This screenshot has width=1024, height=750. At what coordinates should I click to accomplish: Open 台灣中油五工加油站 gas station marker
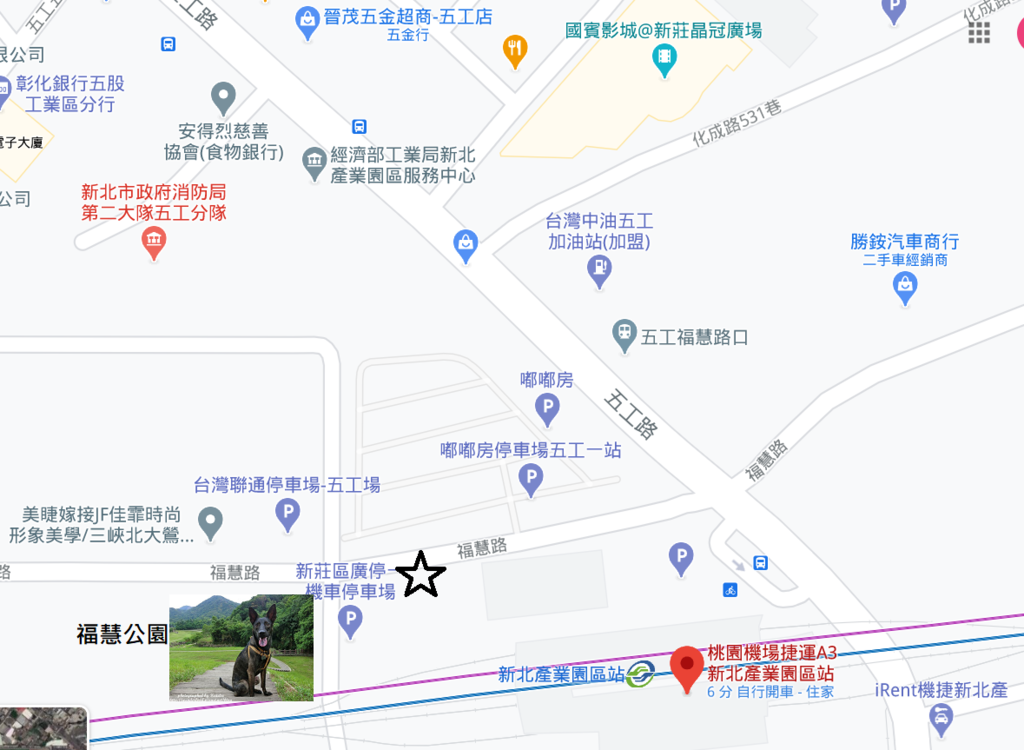[x=599, y=269]
